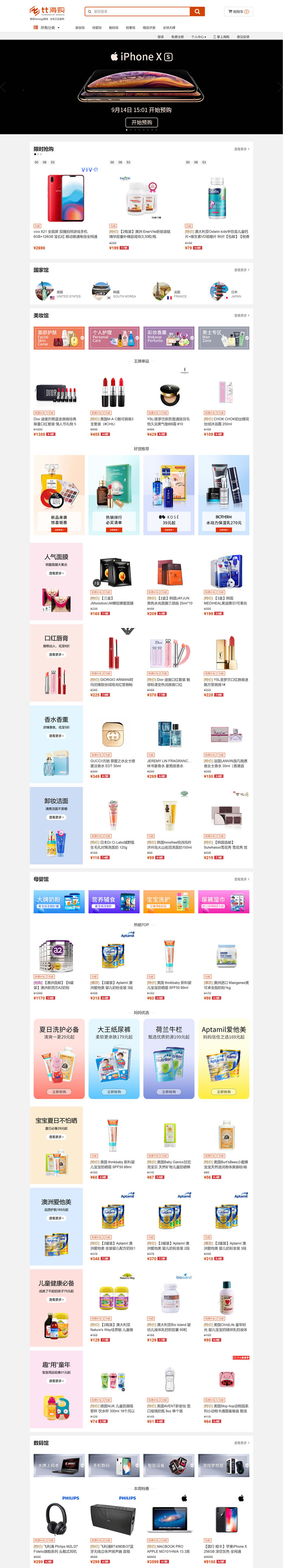The image size is (283, 1568).
Task: Select the 男士专区 Man Zone tile
Action: 224,338
